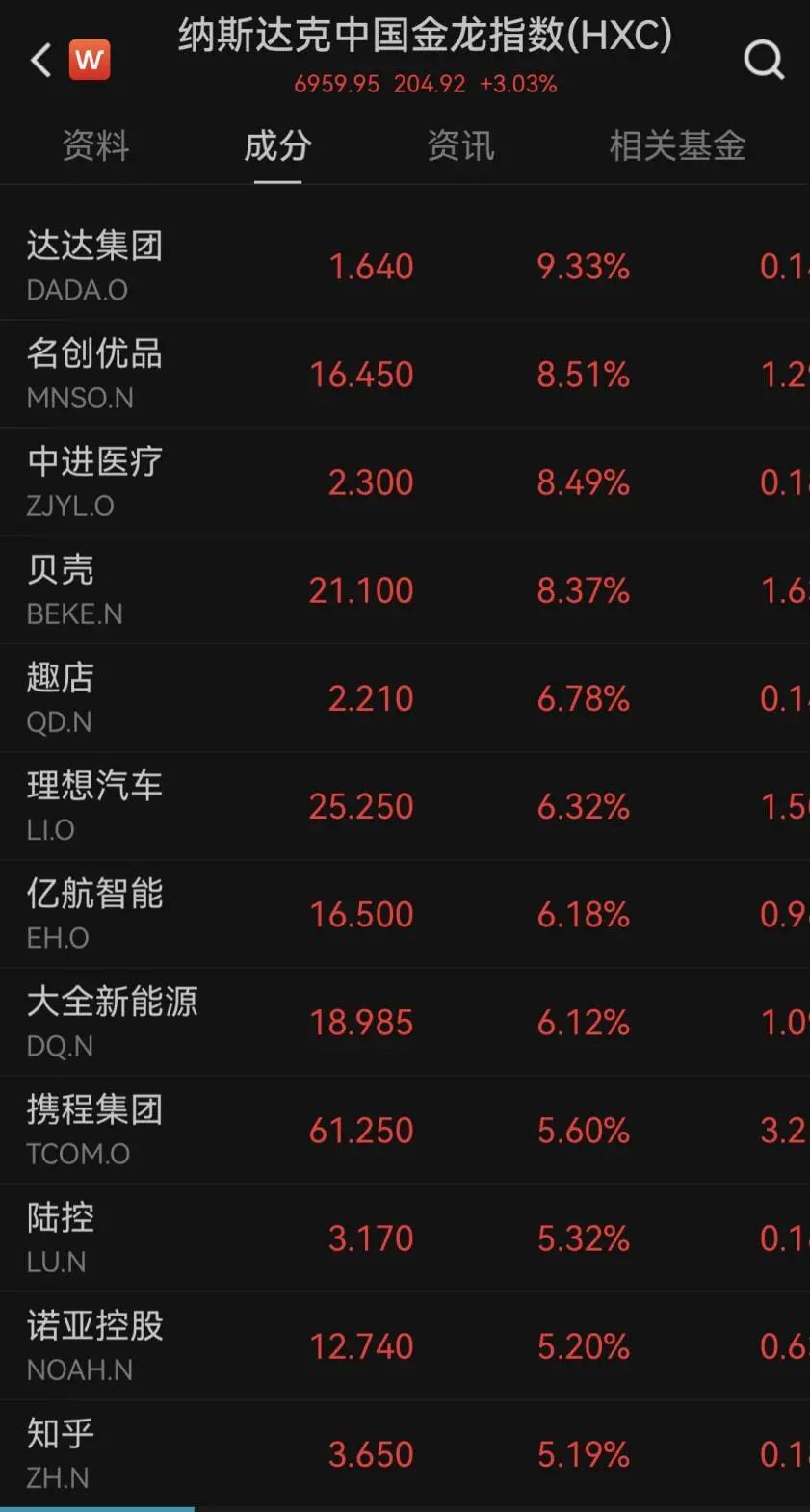Select the 亿航智能 stock row
Image resolution: width=810 pixels, height=1512 pixels.
tap(405, 913)
